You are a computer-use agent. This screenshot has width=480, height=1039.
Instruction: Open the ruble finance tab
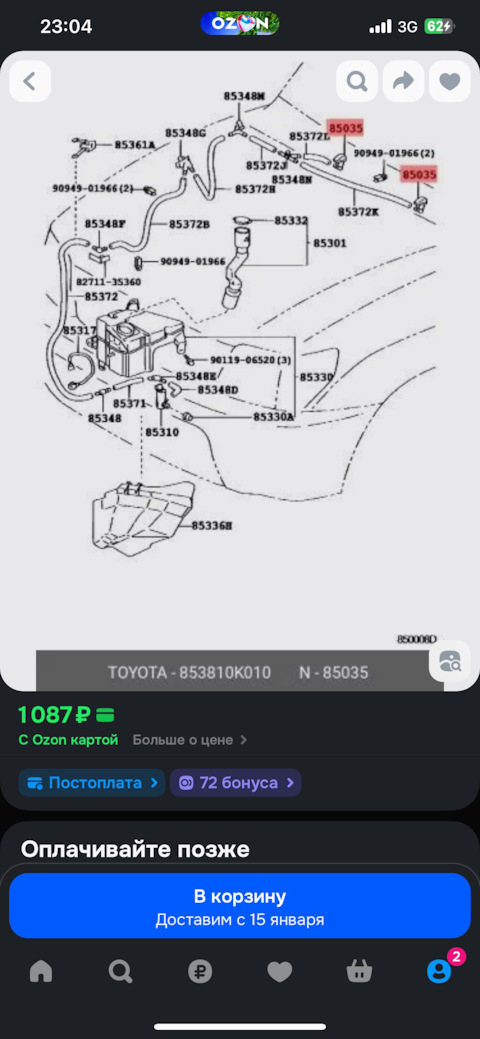pyautogui.click(x=200, y=971)
